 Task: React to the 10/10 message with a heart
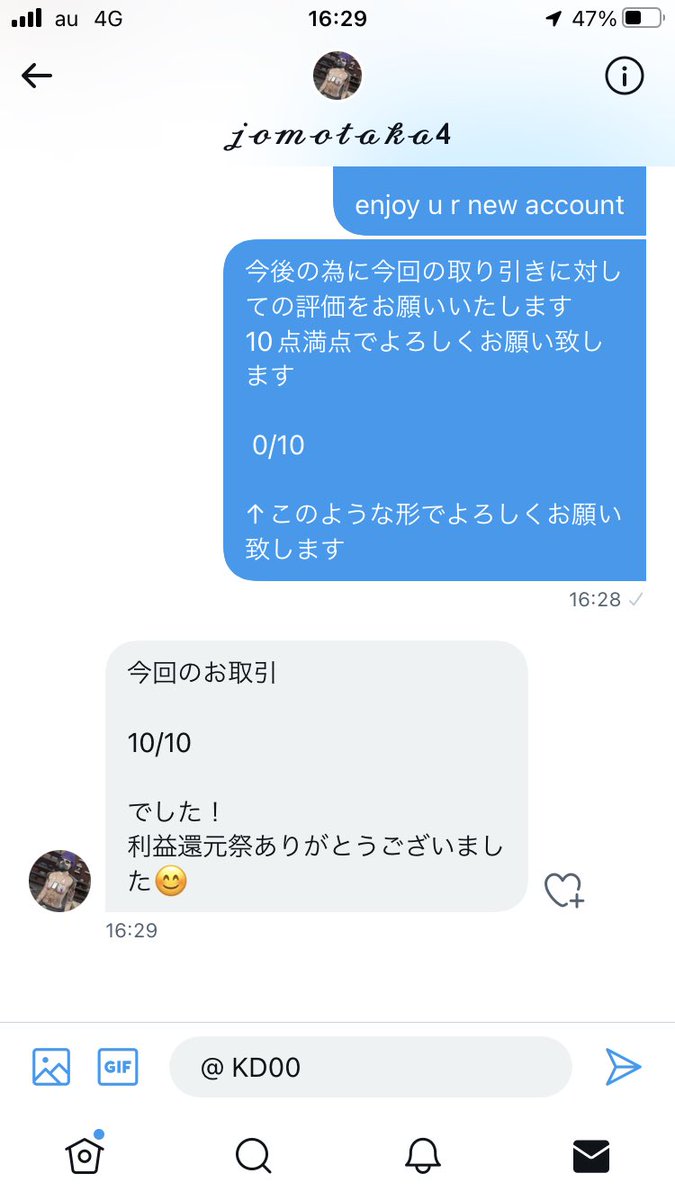click(x=563, y=889)
